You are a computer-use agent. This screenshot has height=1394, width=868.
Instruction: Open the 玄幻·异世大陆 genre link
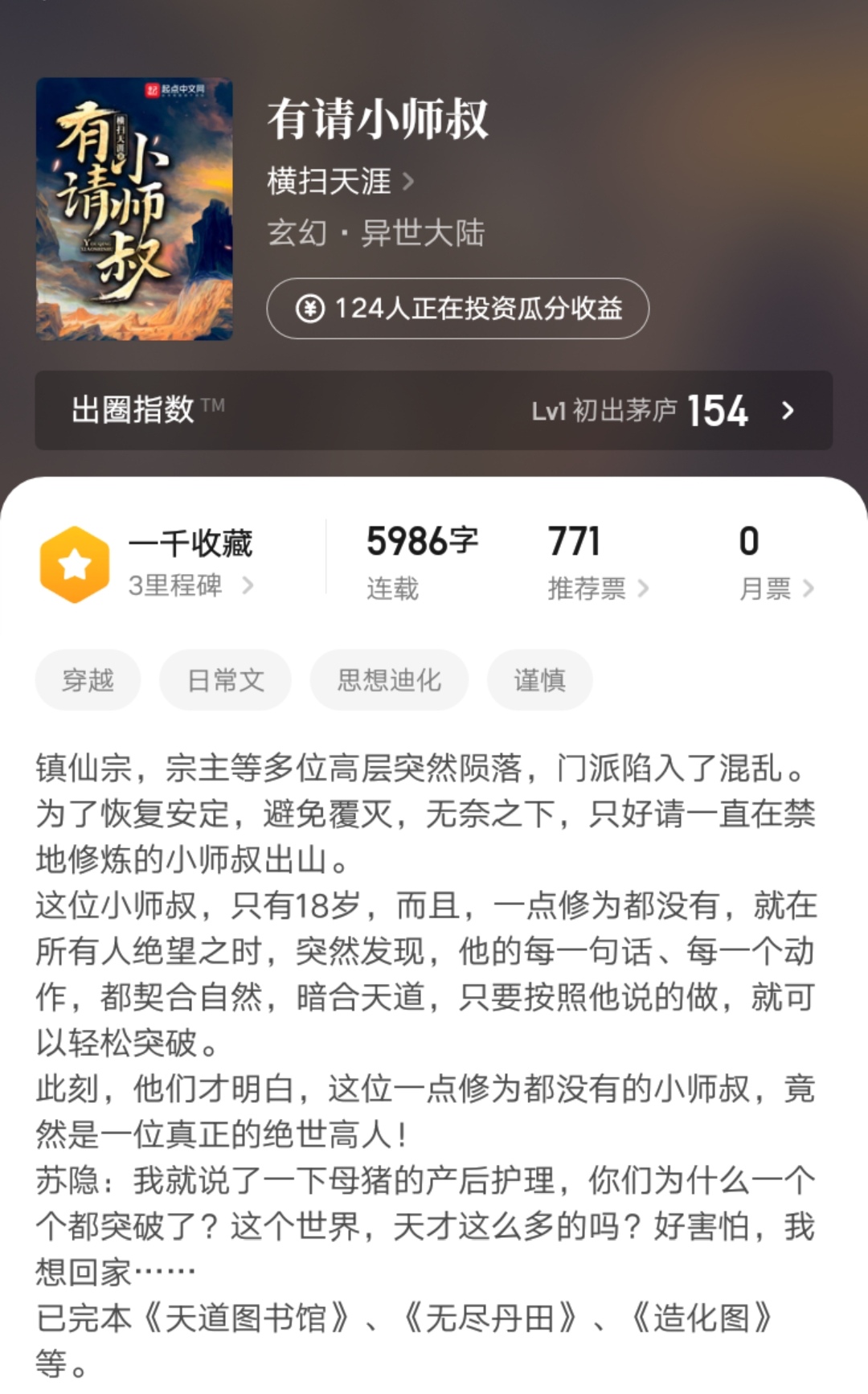point(378,236)
